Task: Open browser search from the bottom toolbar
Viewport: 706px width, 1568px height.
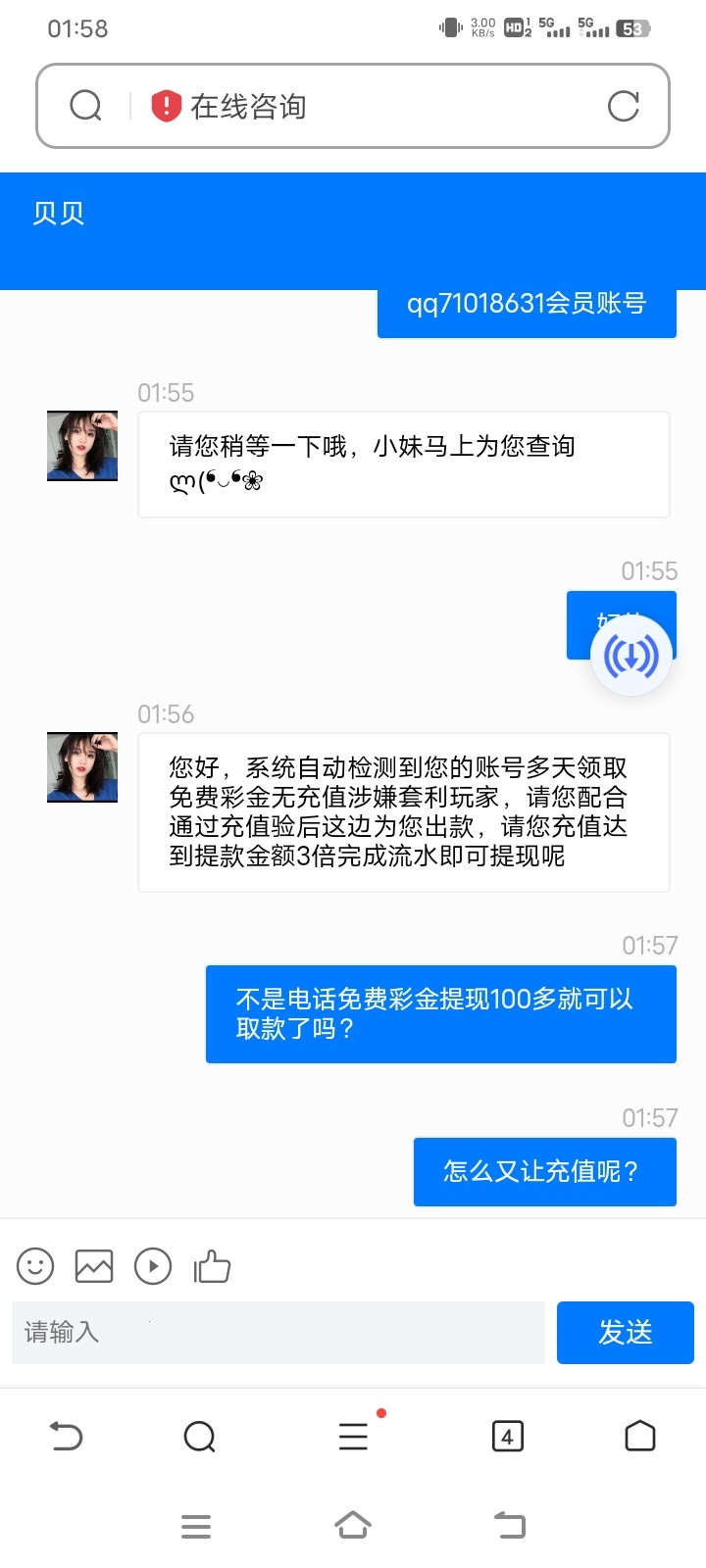Action: (x=199, y=1437)
